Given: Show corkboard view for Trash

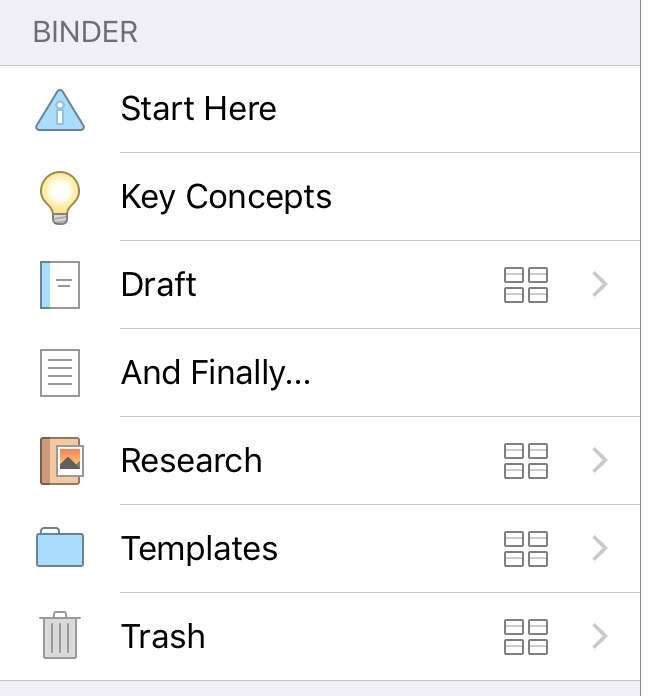Looking at the screenshot, I should point(525,637).
